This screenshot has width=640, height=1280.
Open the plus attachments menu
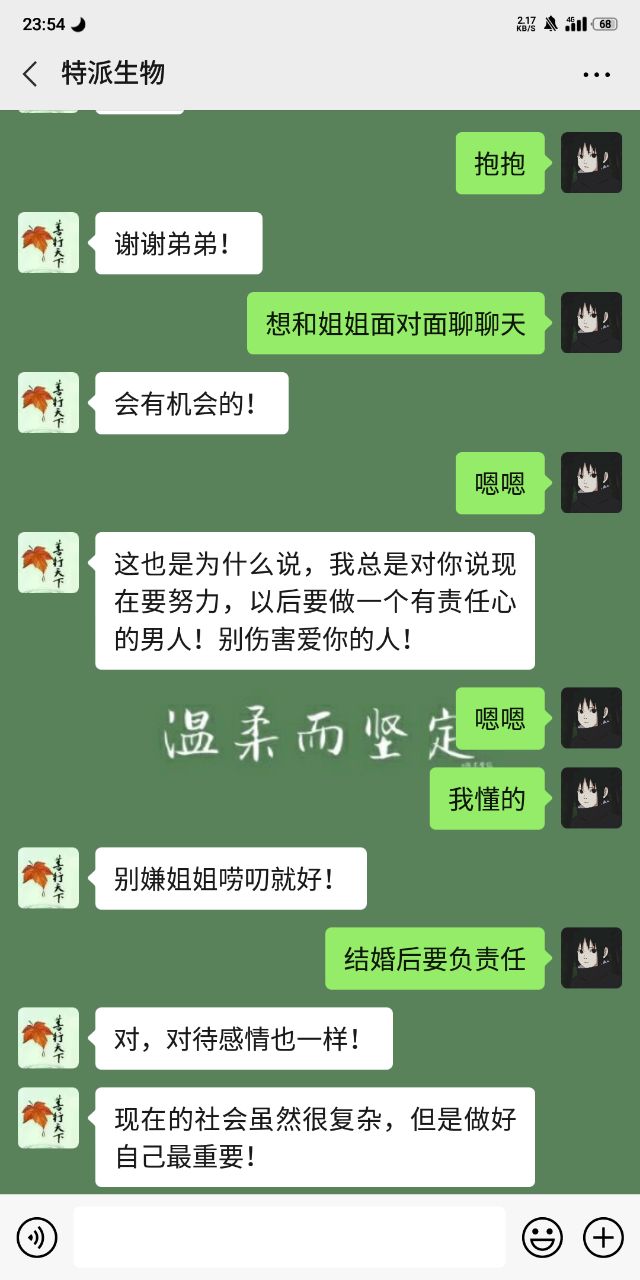[603, 1238]
